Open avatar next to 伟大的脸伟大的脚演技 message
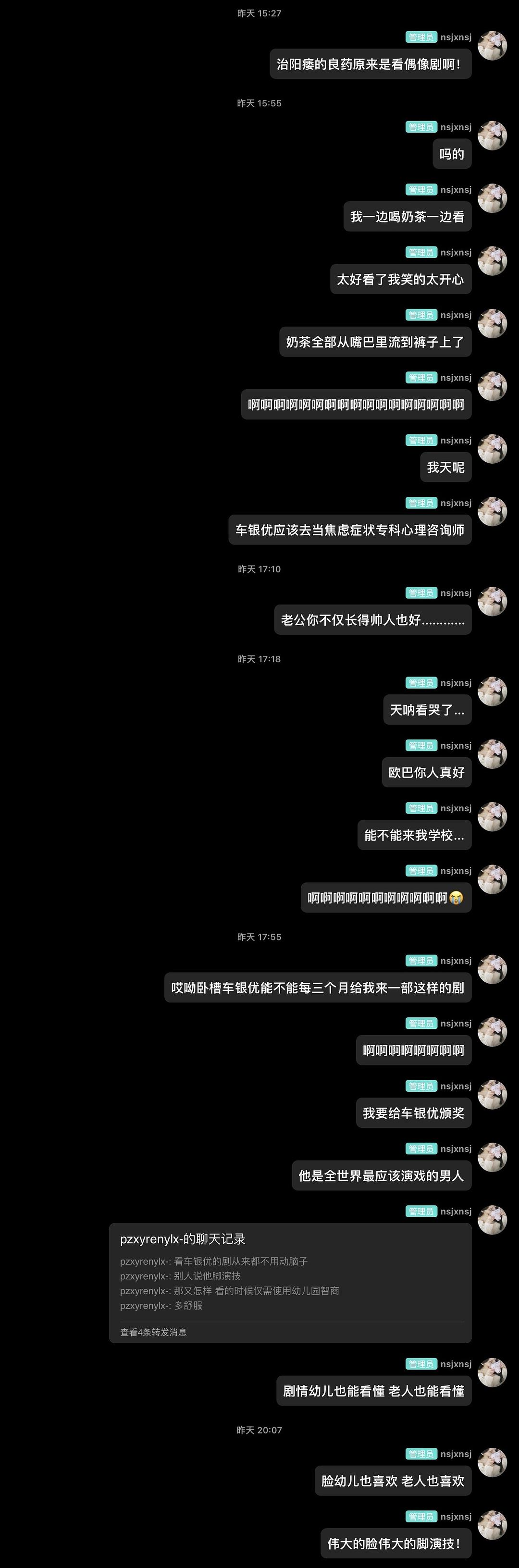Viewport: 519px width, 1568px height. pos(492,1525)
